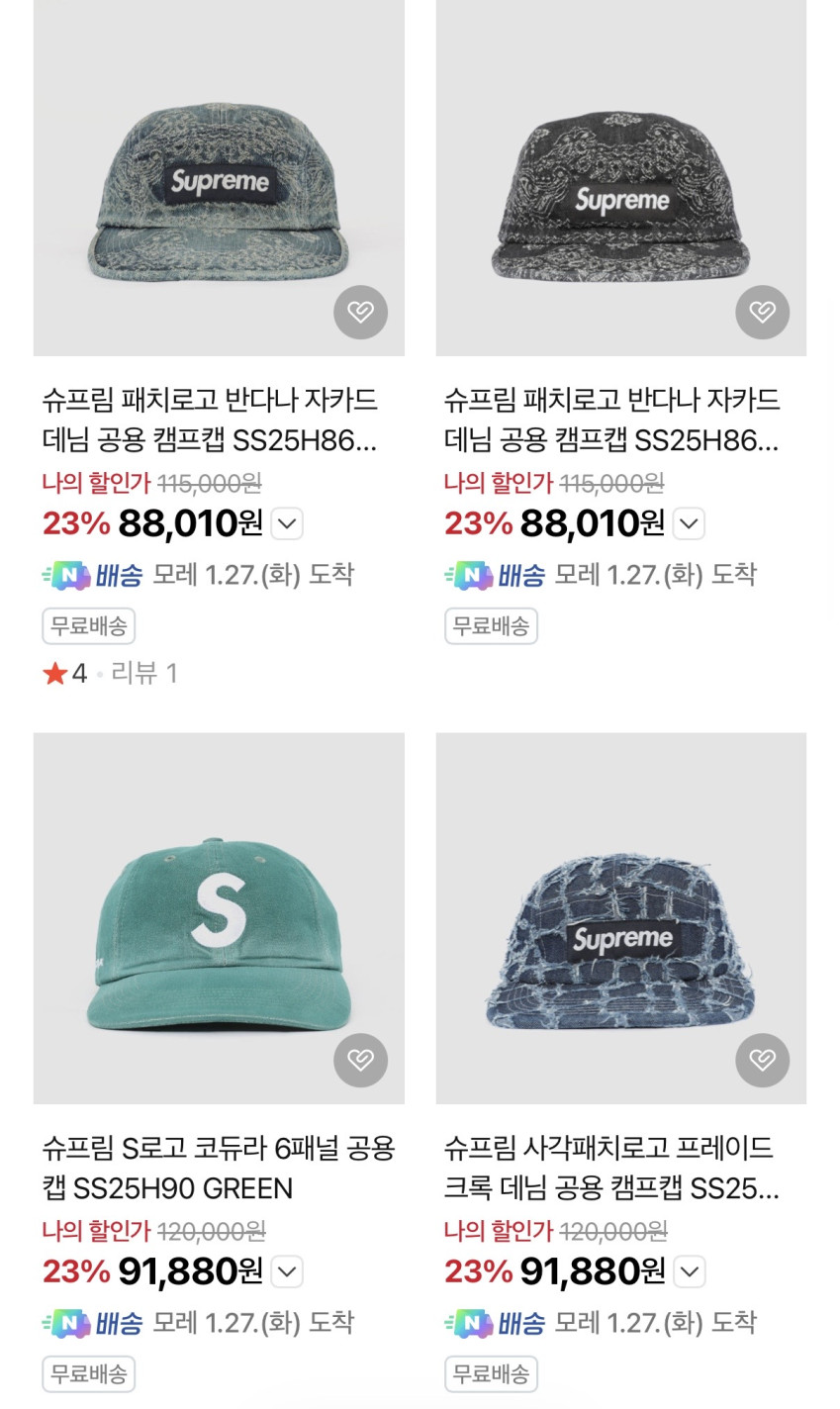Image resolution: width=840 pixels, height=1409 pixels.
Task: Expand price details for the blue-green bandana cap
Action: [x=287, y=523]
